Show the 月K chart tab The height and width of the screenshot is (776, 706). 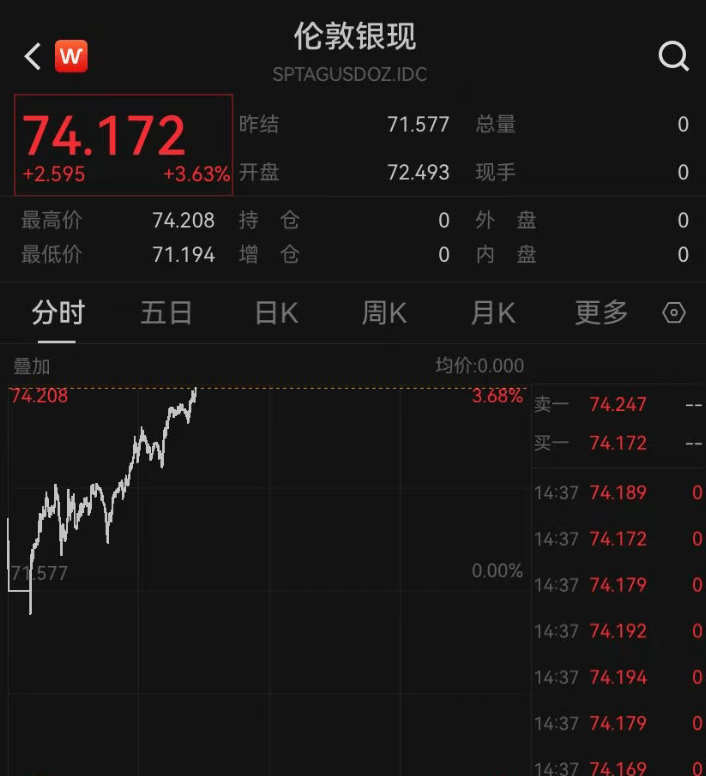(x=493, y=313)
